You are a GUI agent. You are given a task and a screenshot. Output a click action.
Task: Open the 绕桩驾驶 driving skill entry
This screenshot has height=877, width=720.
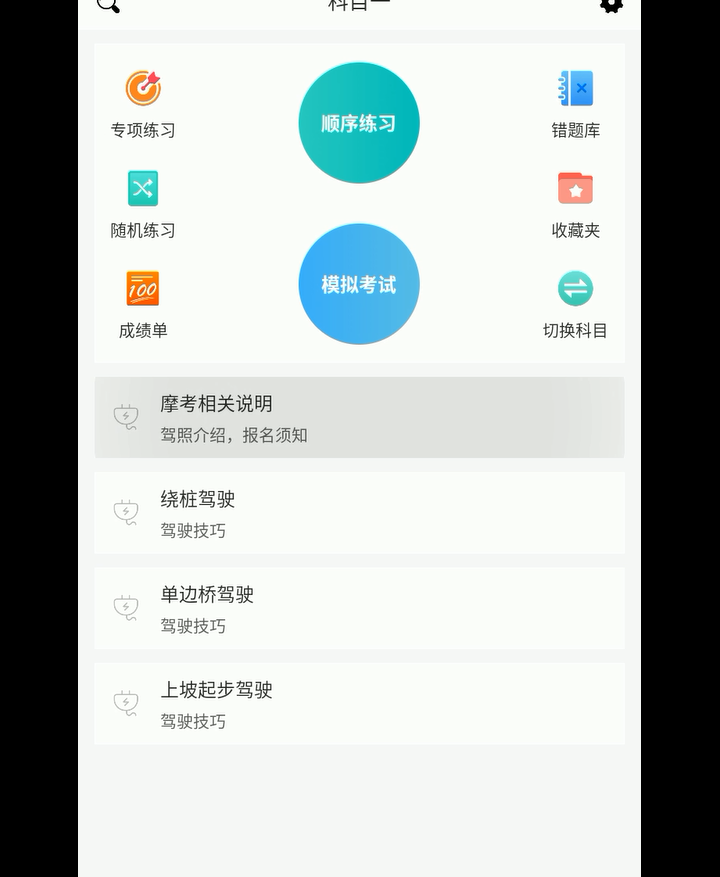(359, 513)
